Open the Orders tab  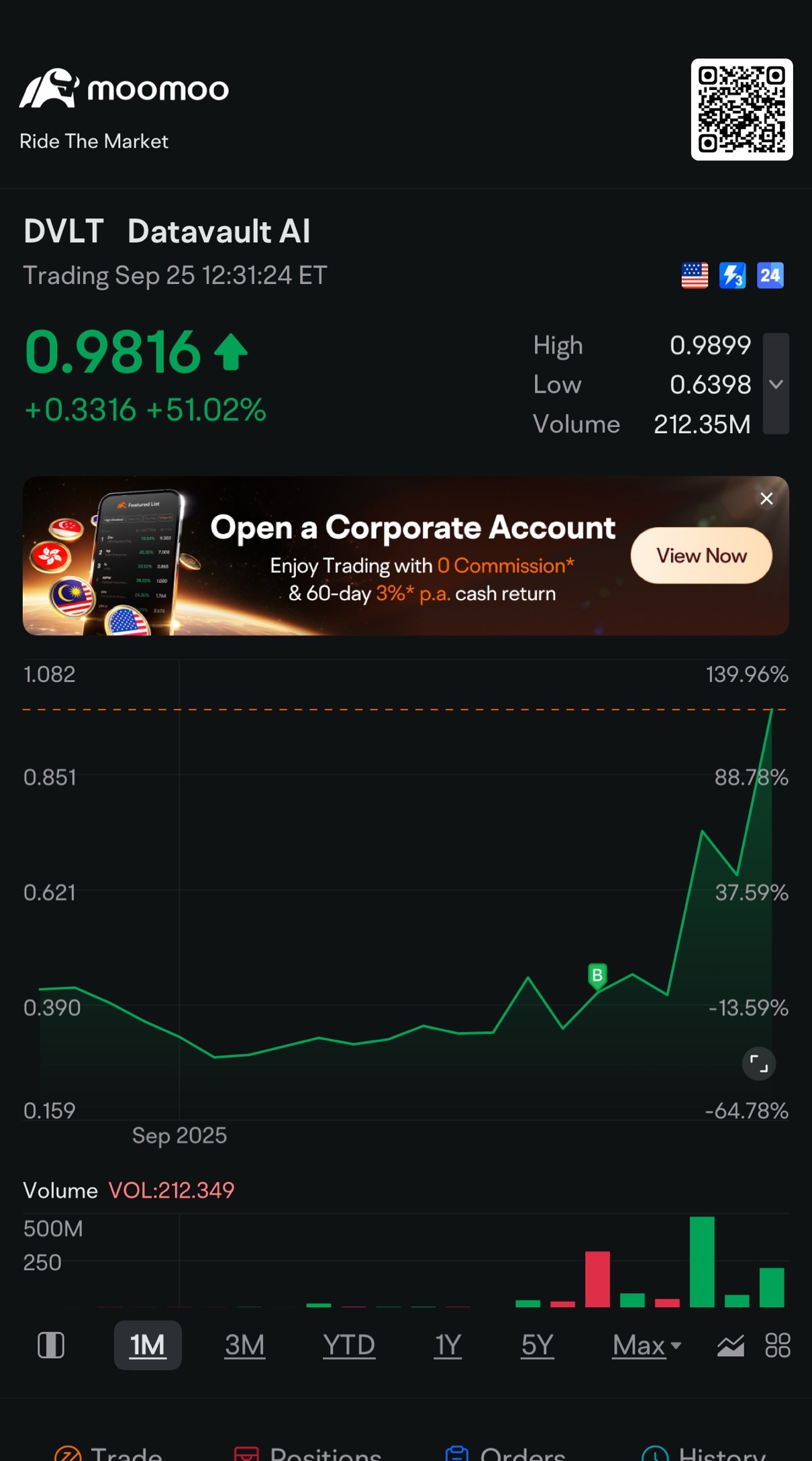[505, 1453]
